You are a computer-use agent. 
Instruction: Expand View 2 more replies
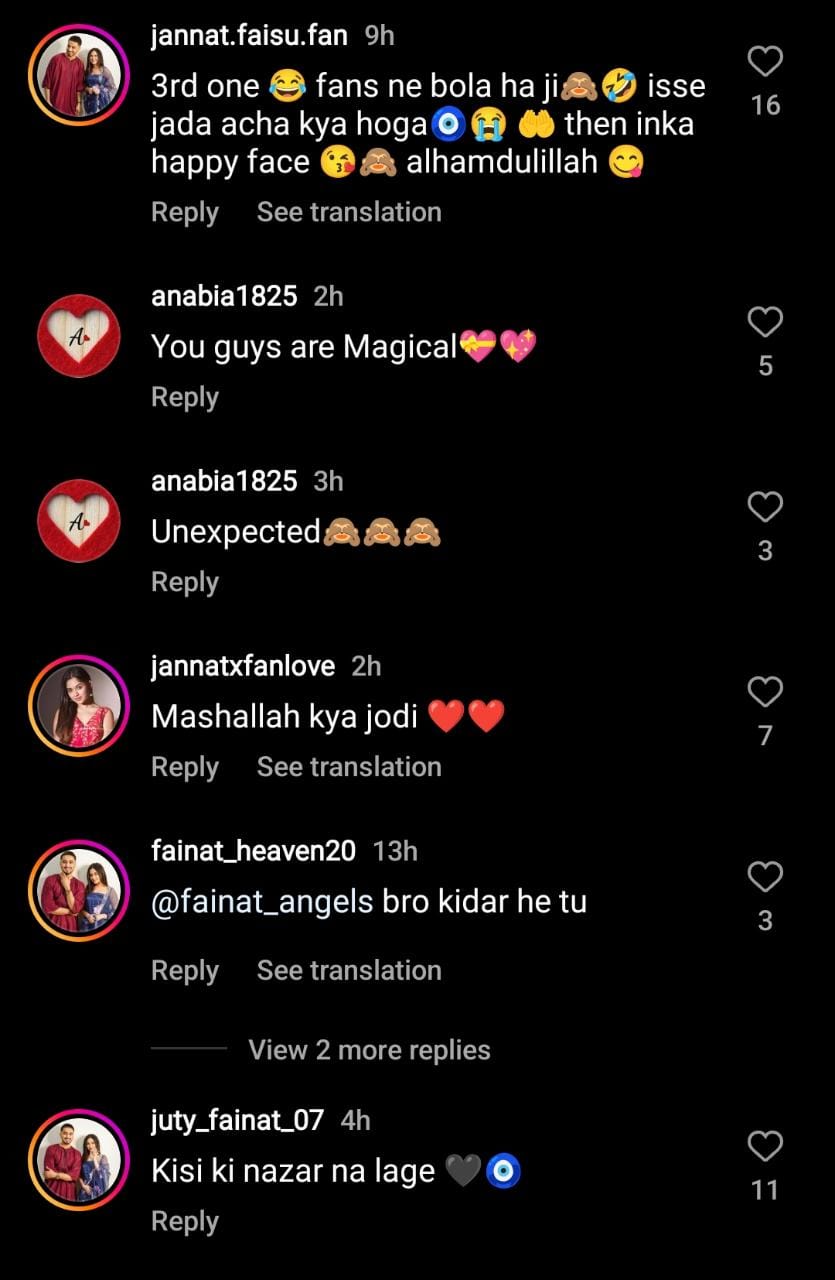pyautogui.click(x=369, y=1050)
